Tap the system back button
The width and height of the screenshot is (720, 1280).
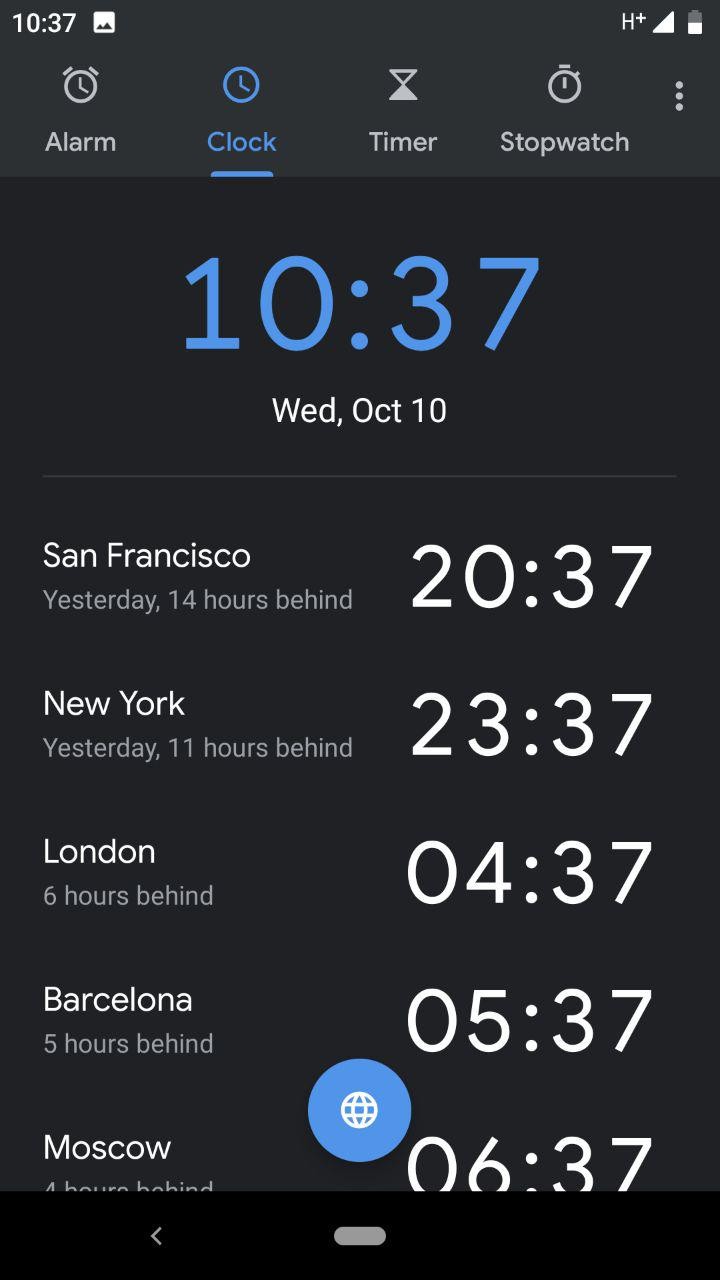point(156,1236)
